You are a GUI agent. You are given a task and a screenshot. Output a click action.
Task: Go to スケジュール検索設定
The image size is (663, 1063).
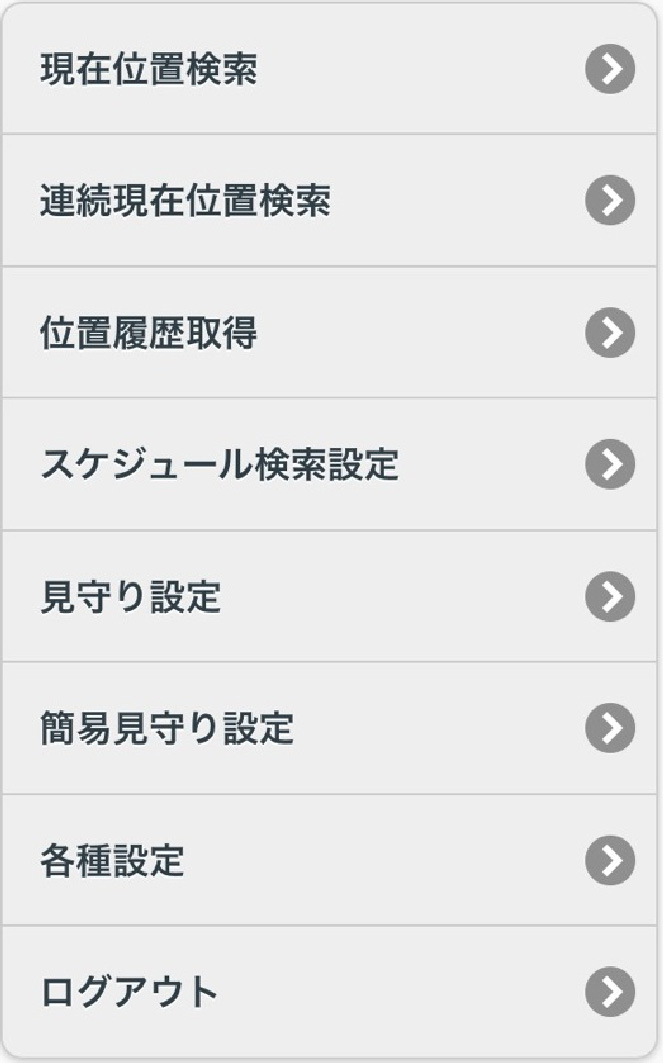tap(329, 464)
